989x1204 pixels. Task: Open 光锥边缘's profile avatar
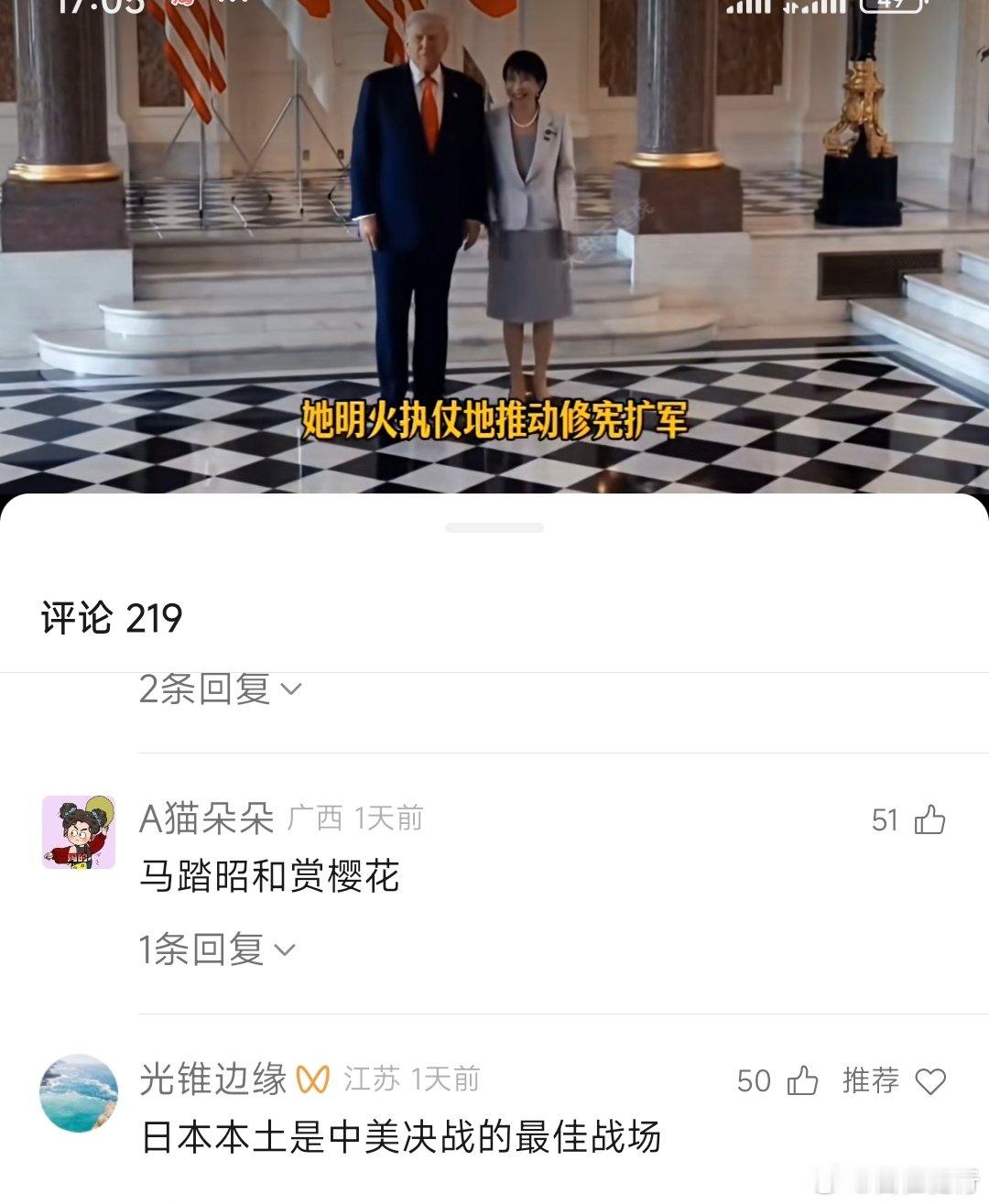tap(79, 1091)
